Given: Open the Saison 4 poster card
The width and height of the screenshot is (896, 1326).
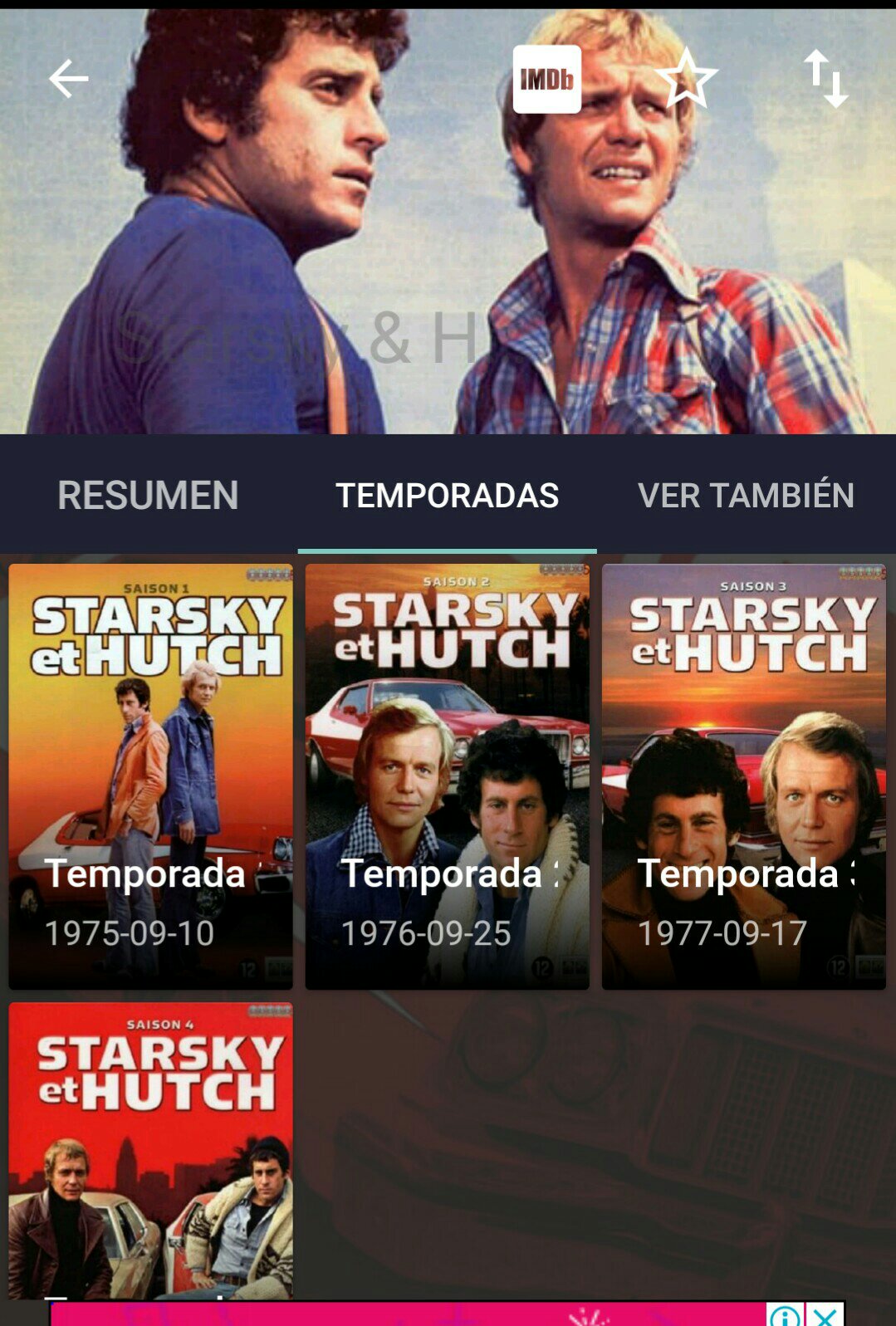Looking at the screenshot, I should click(151, 1150).
